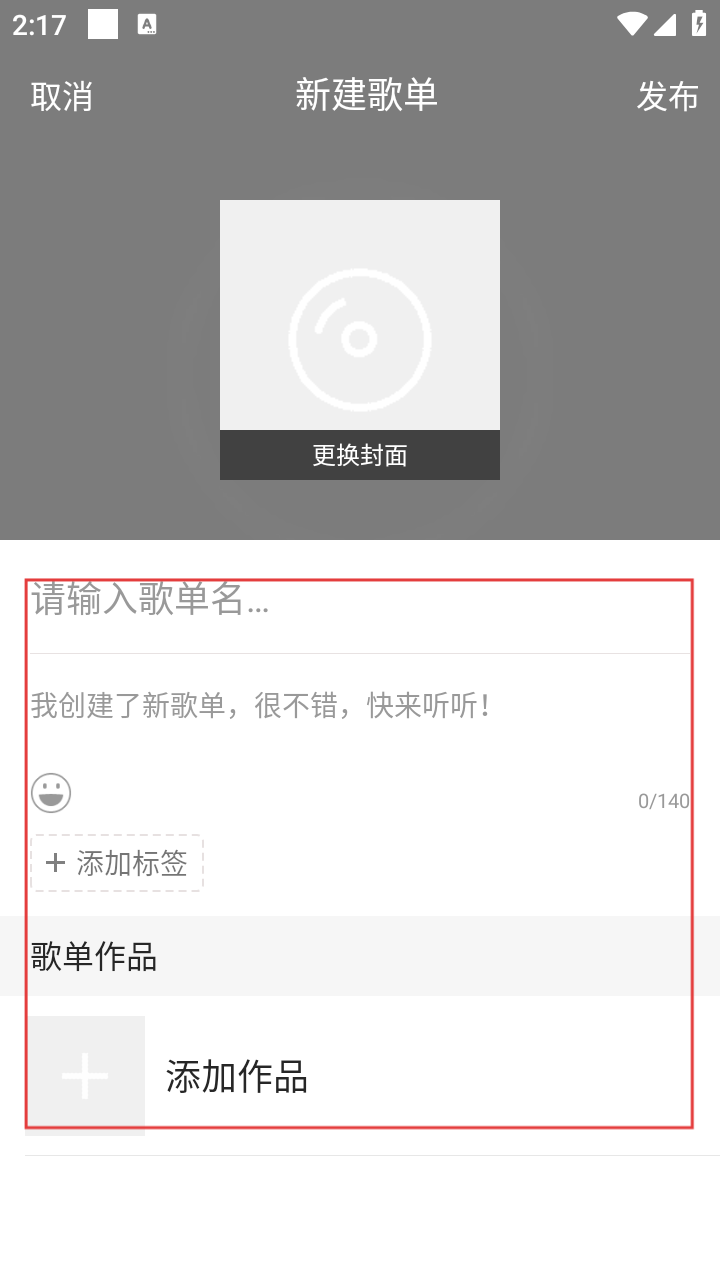
Task: Open the emoji picker smiley
Action: (51, 793)
